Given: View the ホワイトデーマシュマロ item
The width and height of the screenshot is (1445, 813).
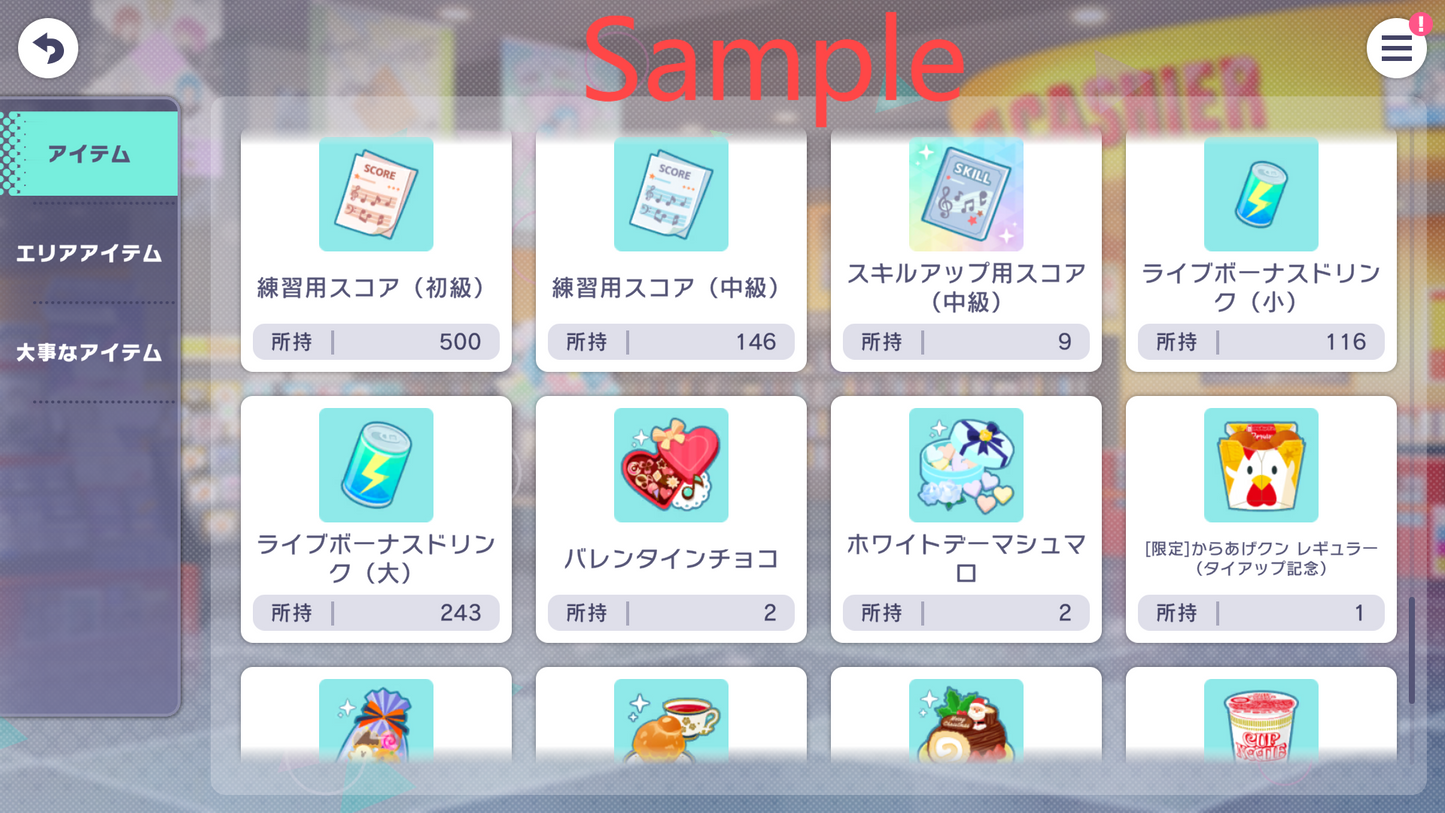Looking at the screenshot, I should click(x=966, y=519).
